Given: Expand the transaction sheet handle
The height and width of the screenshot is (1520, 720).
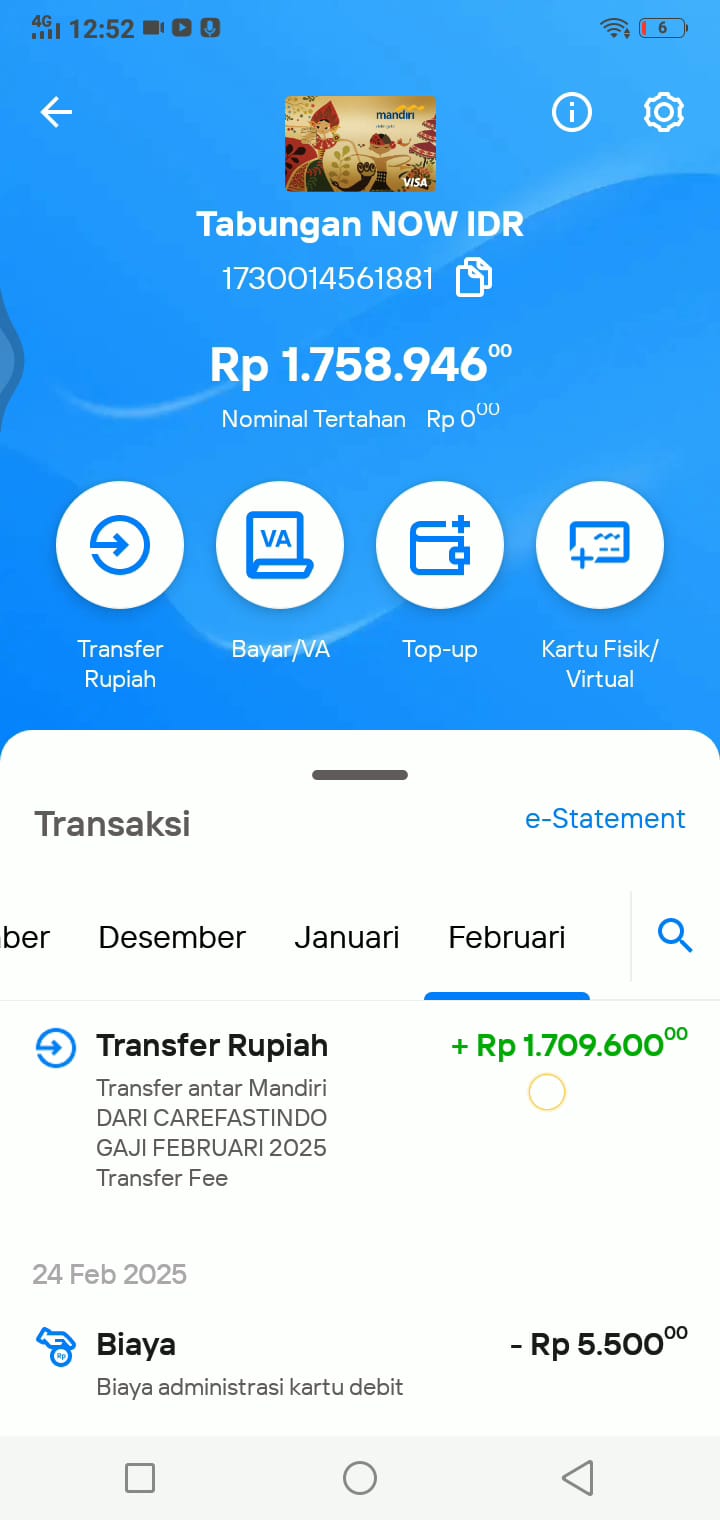Looking at the screenshot, I should pos(360,775).
